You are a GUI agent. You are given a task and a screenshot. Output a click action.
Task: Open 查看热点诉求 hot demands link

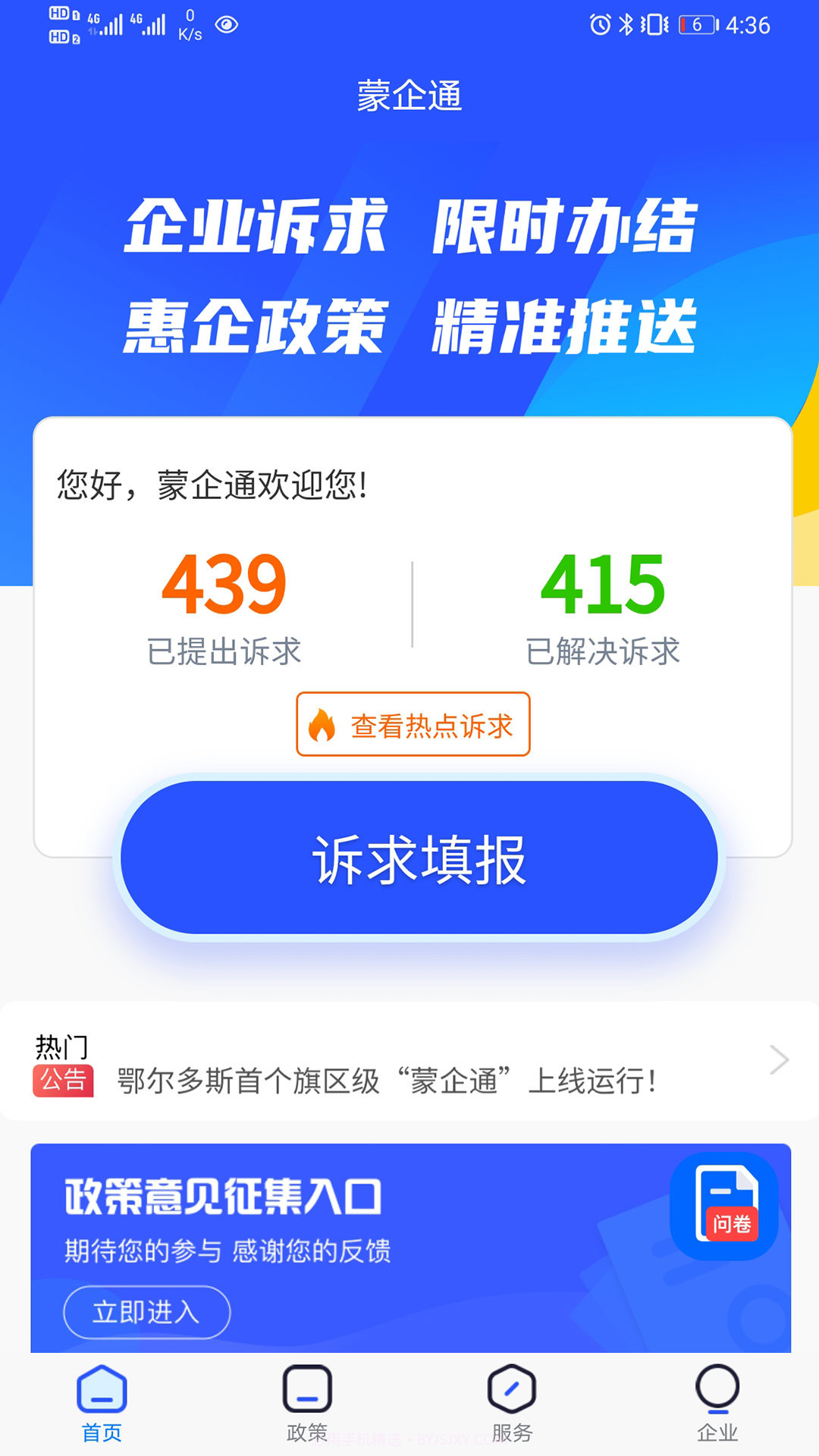point(412,725)
